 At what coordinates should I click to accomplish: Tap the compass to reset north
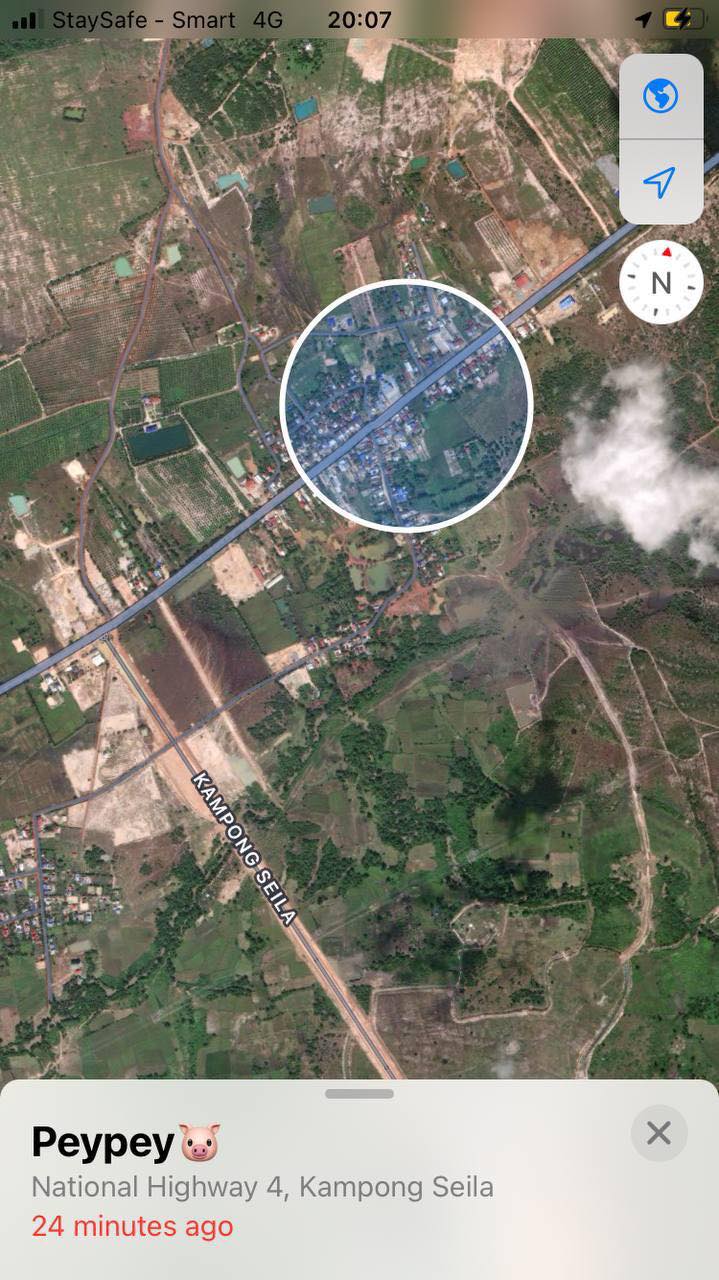[x=661, y=283]
